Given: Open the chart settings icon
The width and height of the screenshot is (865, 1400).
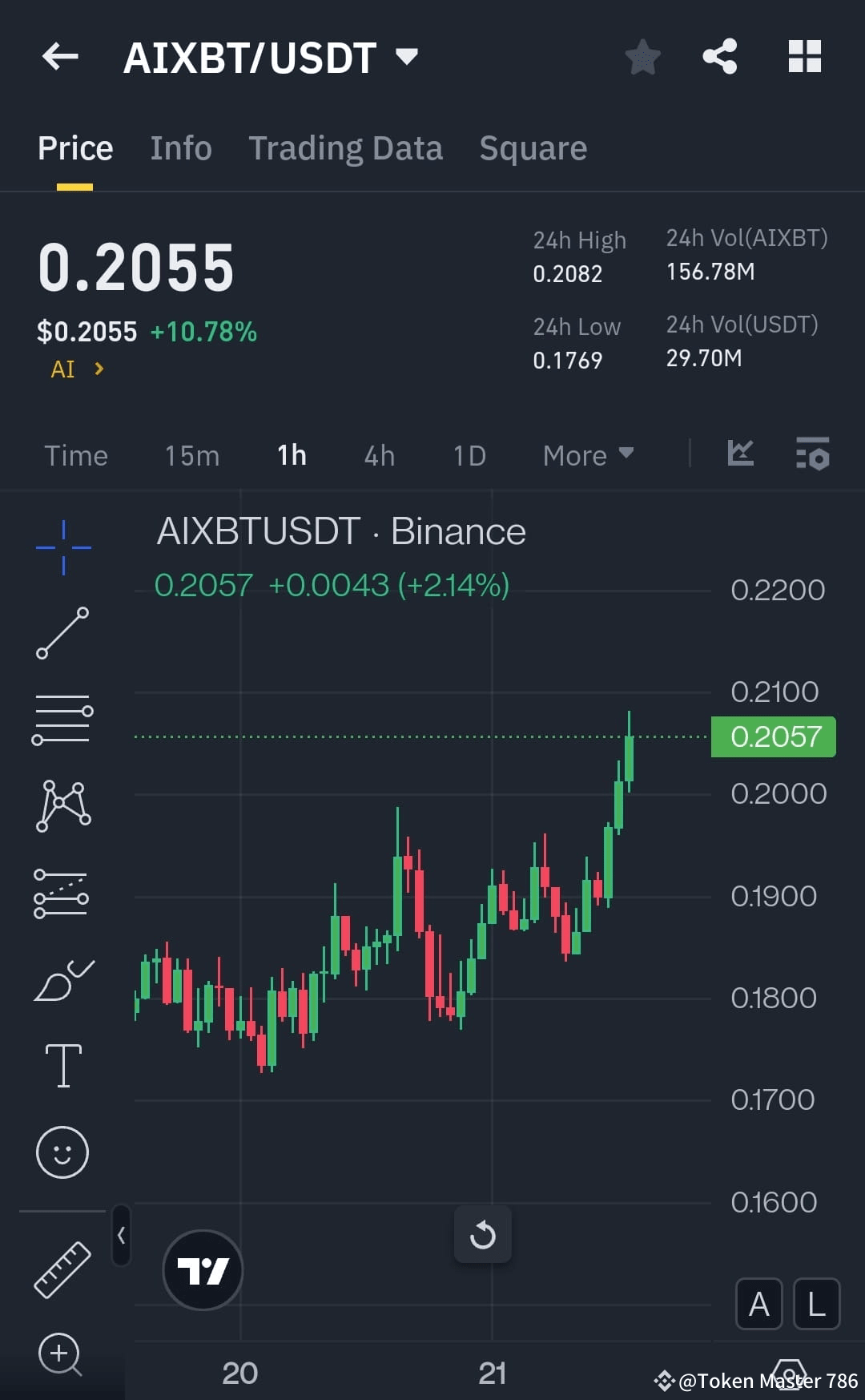Looking at the screenshot, I should (811, 454).
